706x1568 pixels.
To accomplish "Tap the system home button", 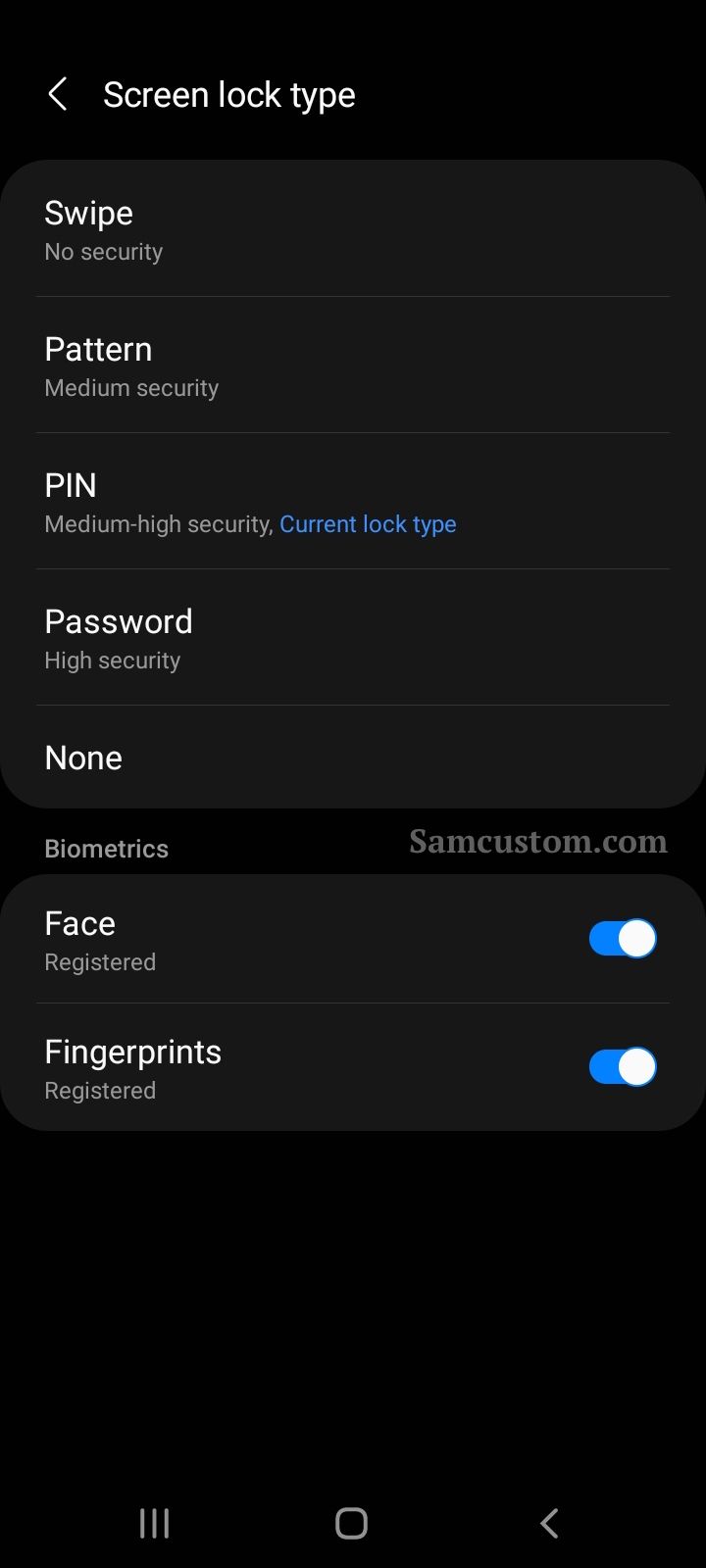I will tap(351, 1523).
